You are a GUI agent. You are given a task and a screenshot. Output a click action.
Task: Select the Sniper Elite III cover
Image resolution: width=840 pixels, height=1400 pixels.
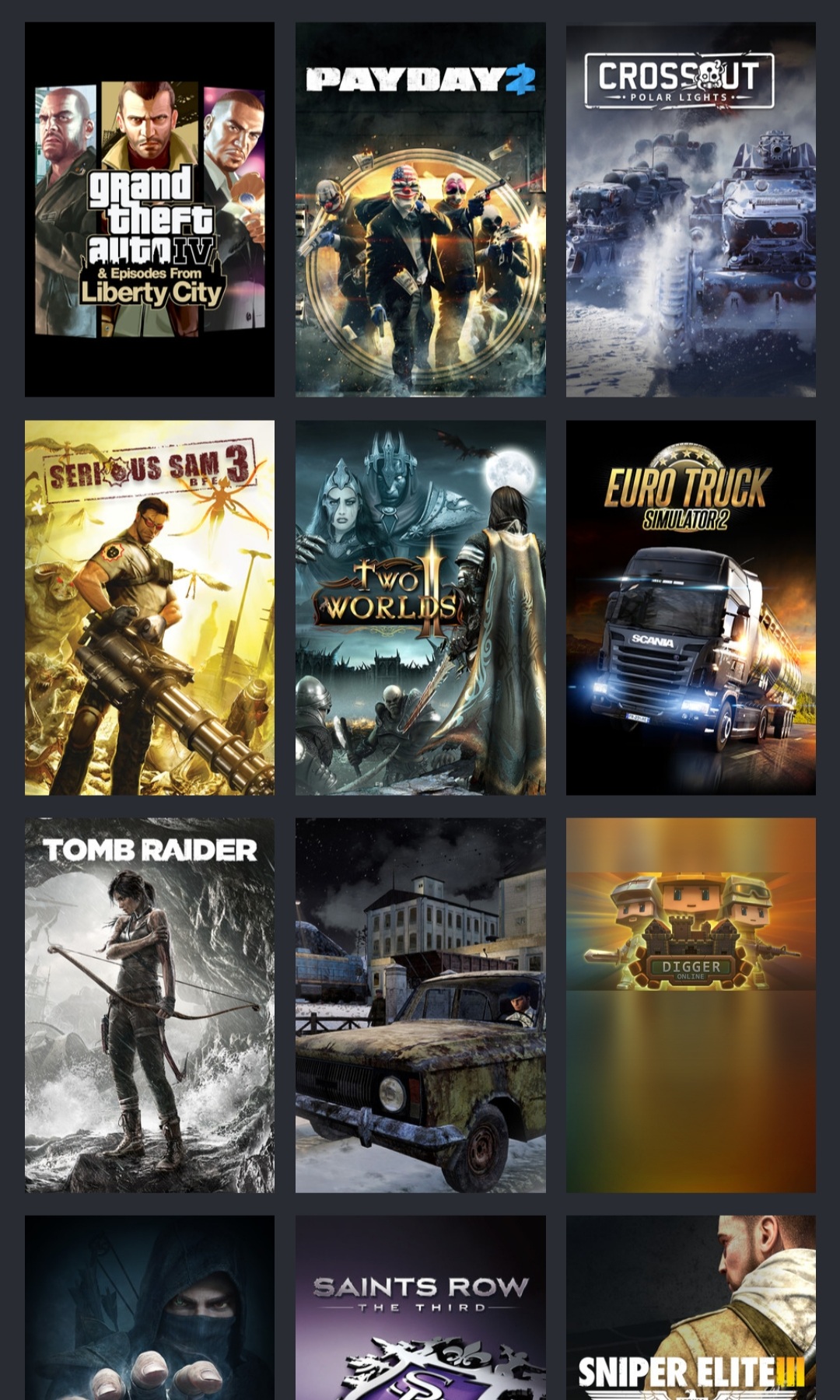pyautogui.click(x=691, y=1307)
